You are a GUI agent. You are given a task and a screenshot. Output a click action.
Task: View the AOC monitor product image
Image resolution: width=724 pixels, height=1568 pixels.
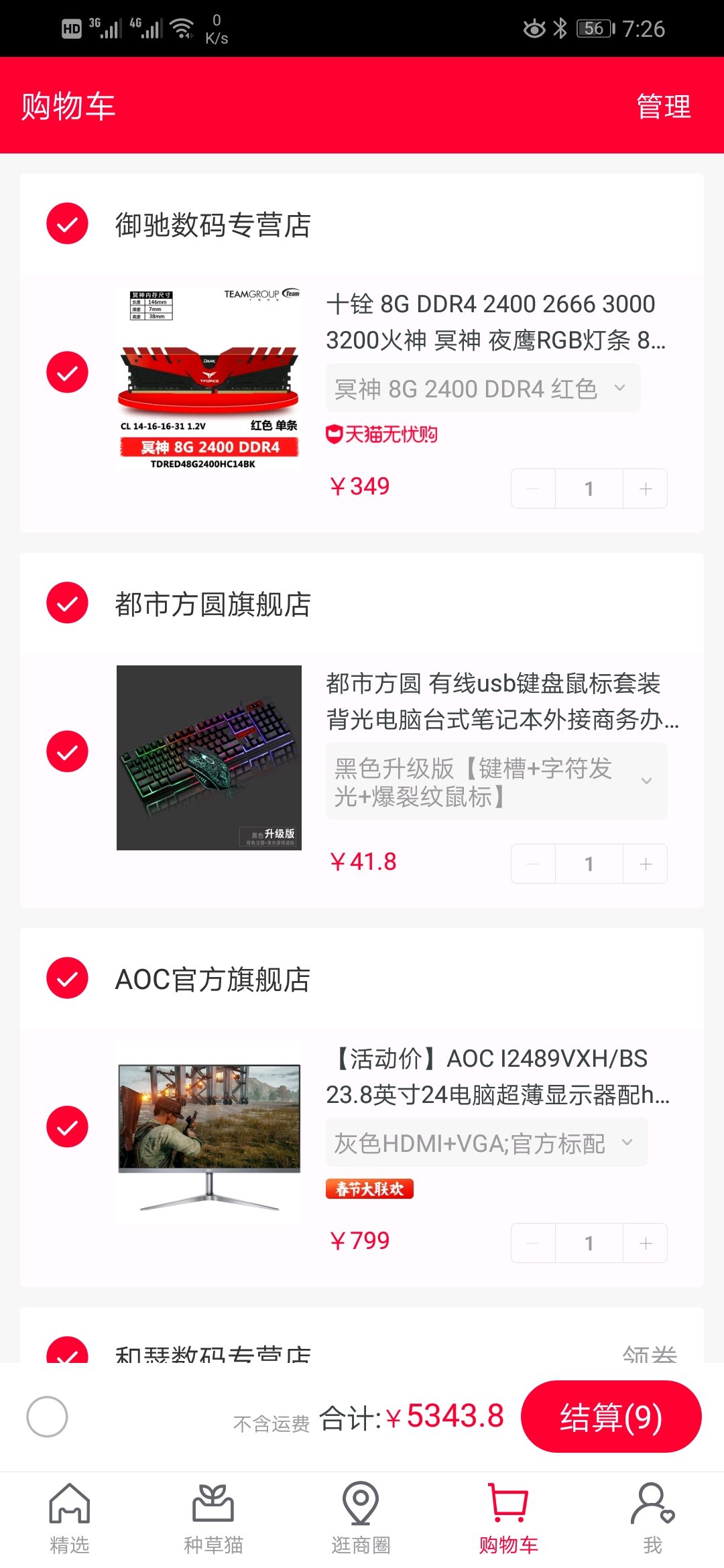click(x=209, y=1134)
